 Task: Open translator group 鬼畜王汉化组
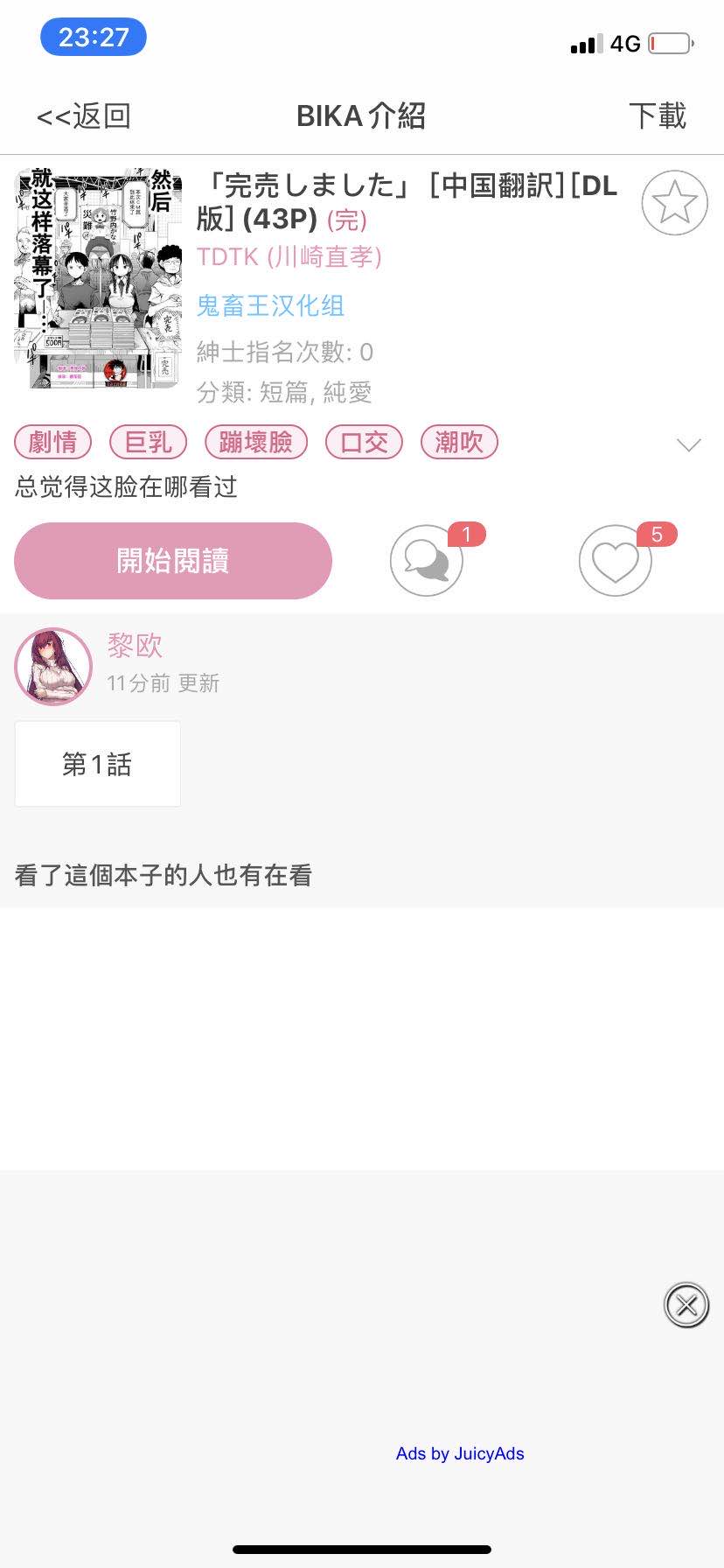[x=270, y=305]
